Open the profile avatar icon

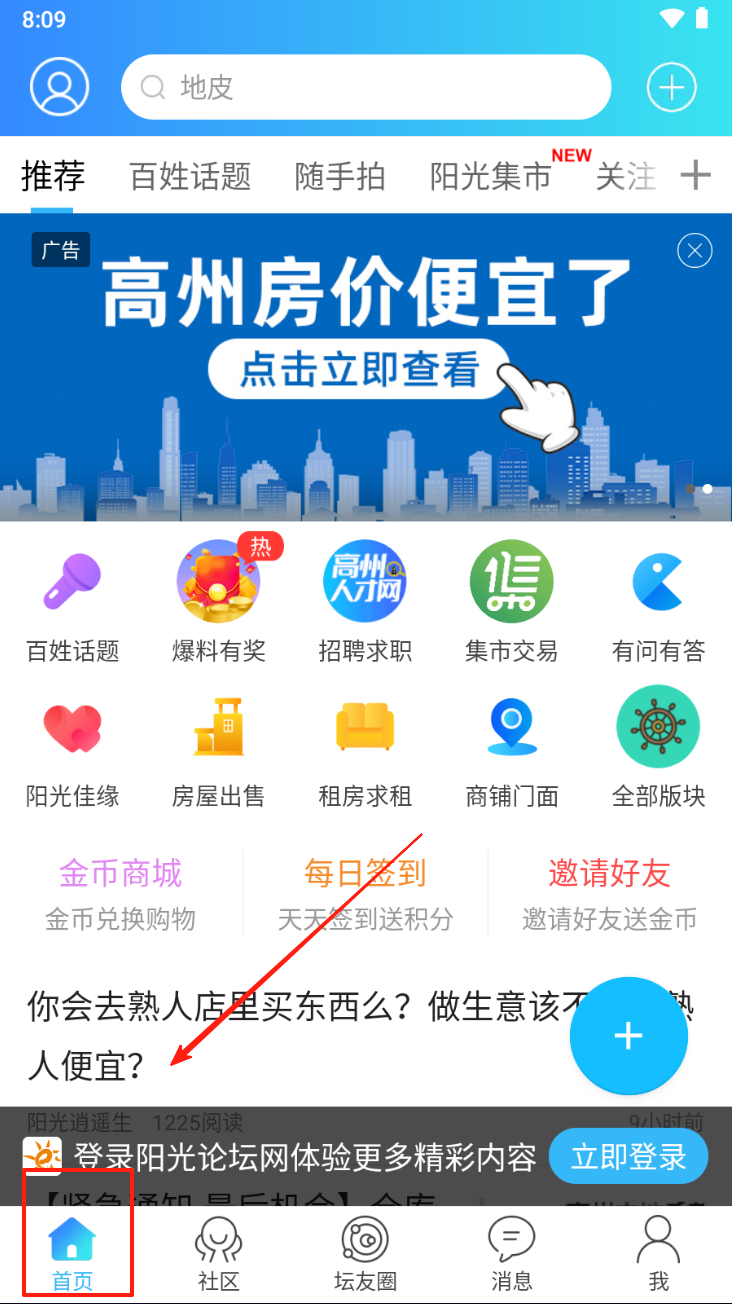pyautogui.click(x=59, y=87)
